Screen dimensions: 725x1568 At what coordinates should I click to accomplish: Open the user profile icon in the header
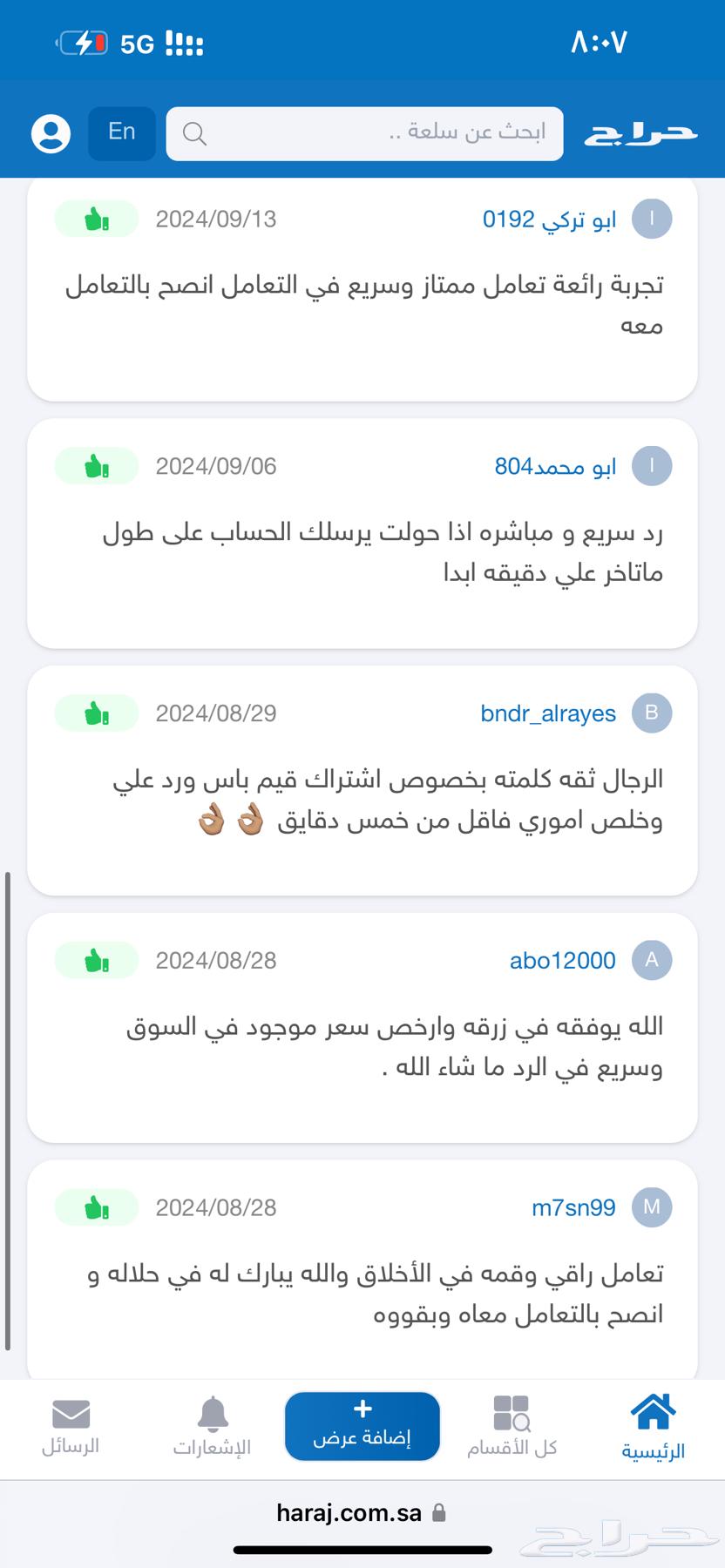(x=51, y=132)
